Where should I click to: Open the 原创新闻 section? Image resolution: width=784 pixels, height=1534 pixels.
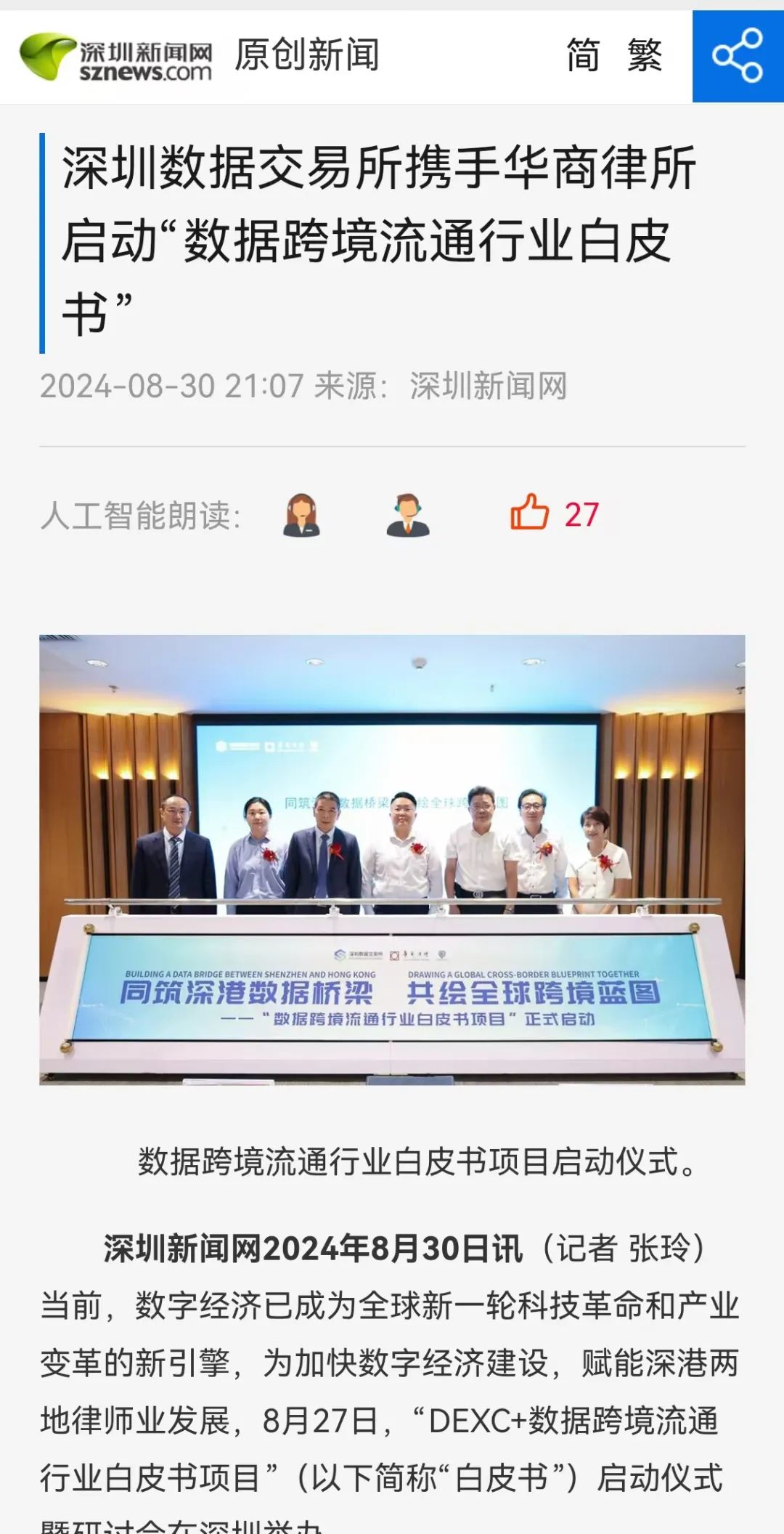[x=306, y=56]
